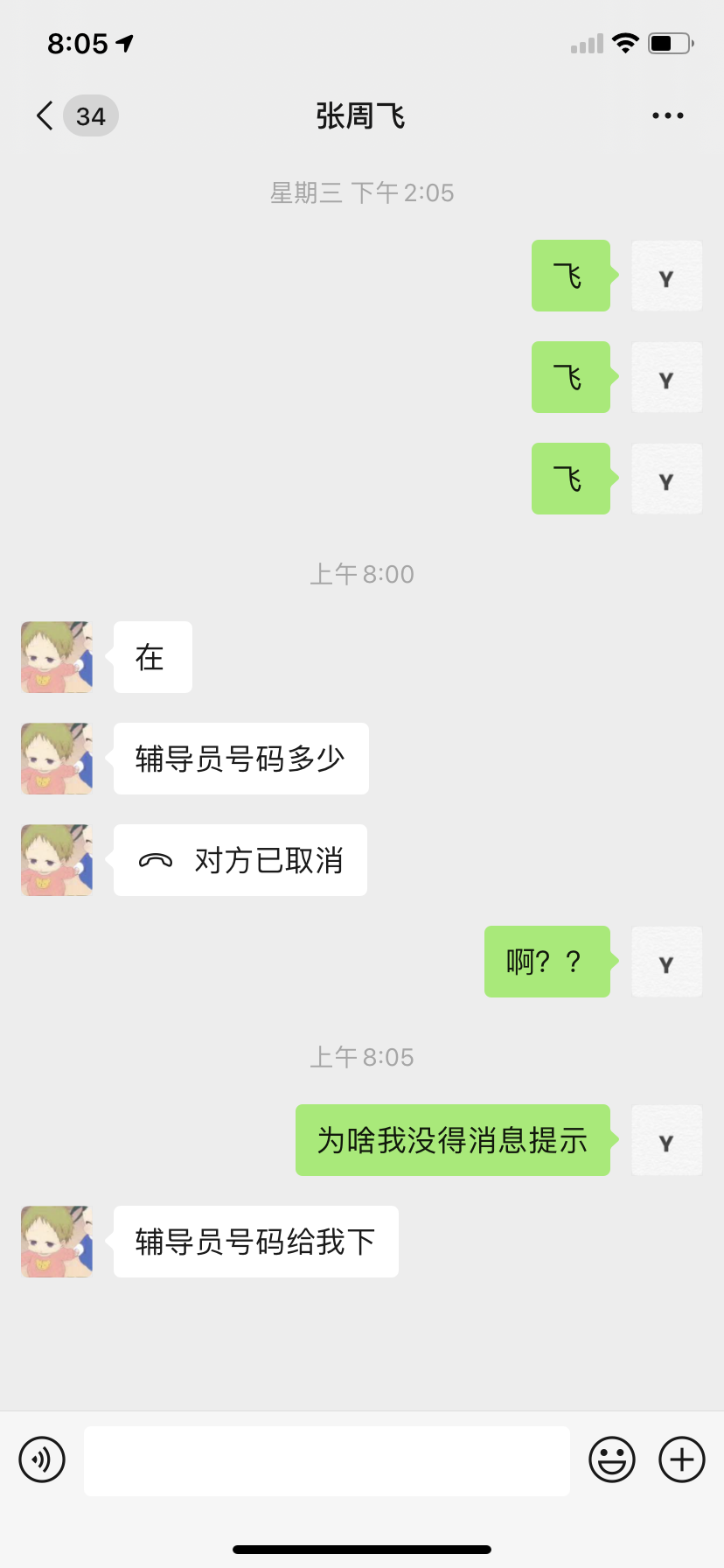This screenshot has width=724, height=1568.
Task: Open my Y avatar beside 为啥我没得消息提示
Action: (666, 1140)
